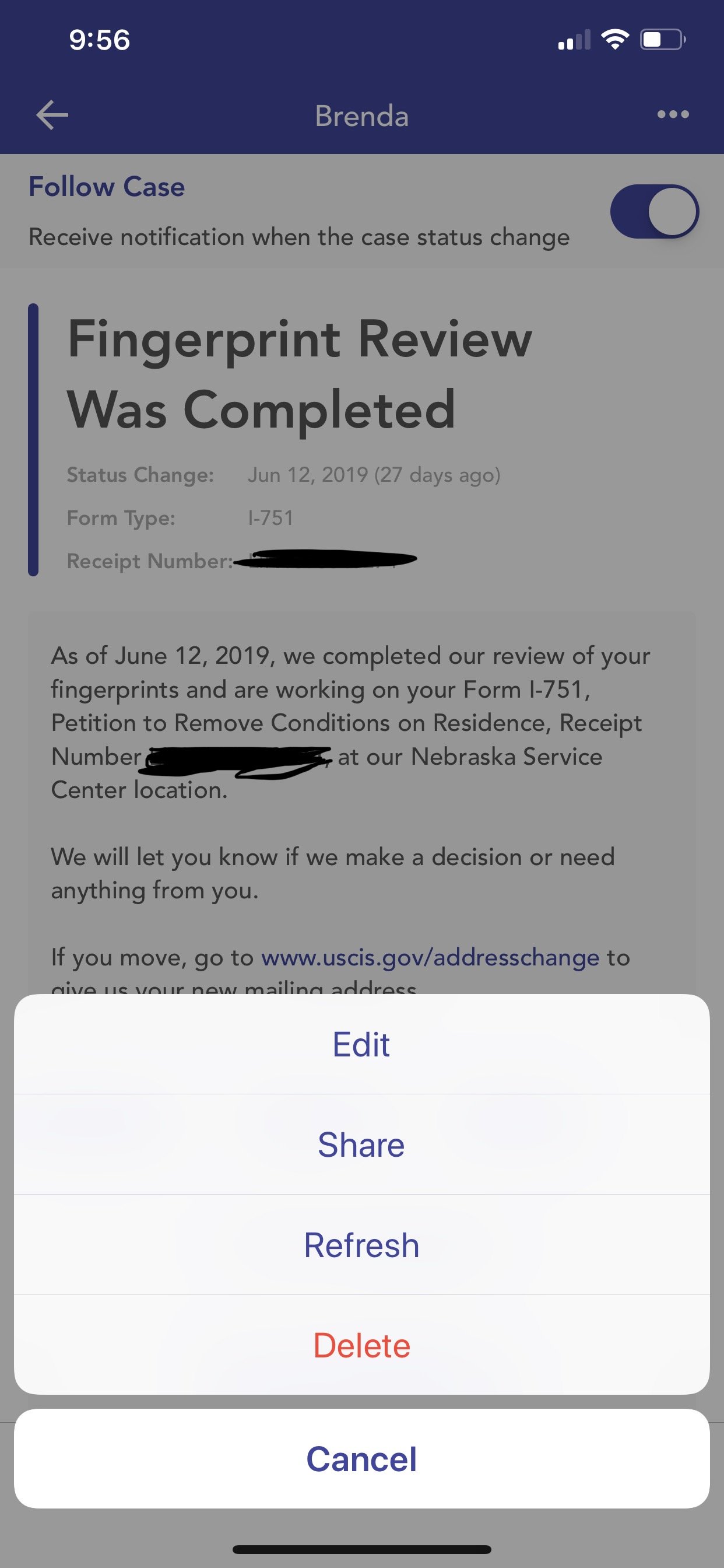Delete this case
Image resolution: width=724 pixels, height=1568 pixels.
coord(361,1345)
